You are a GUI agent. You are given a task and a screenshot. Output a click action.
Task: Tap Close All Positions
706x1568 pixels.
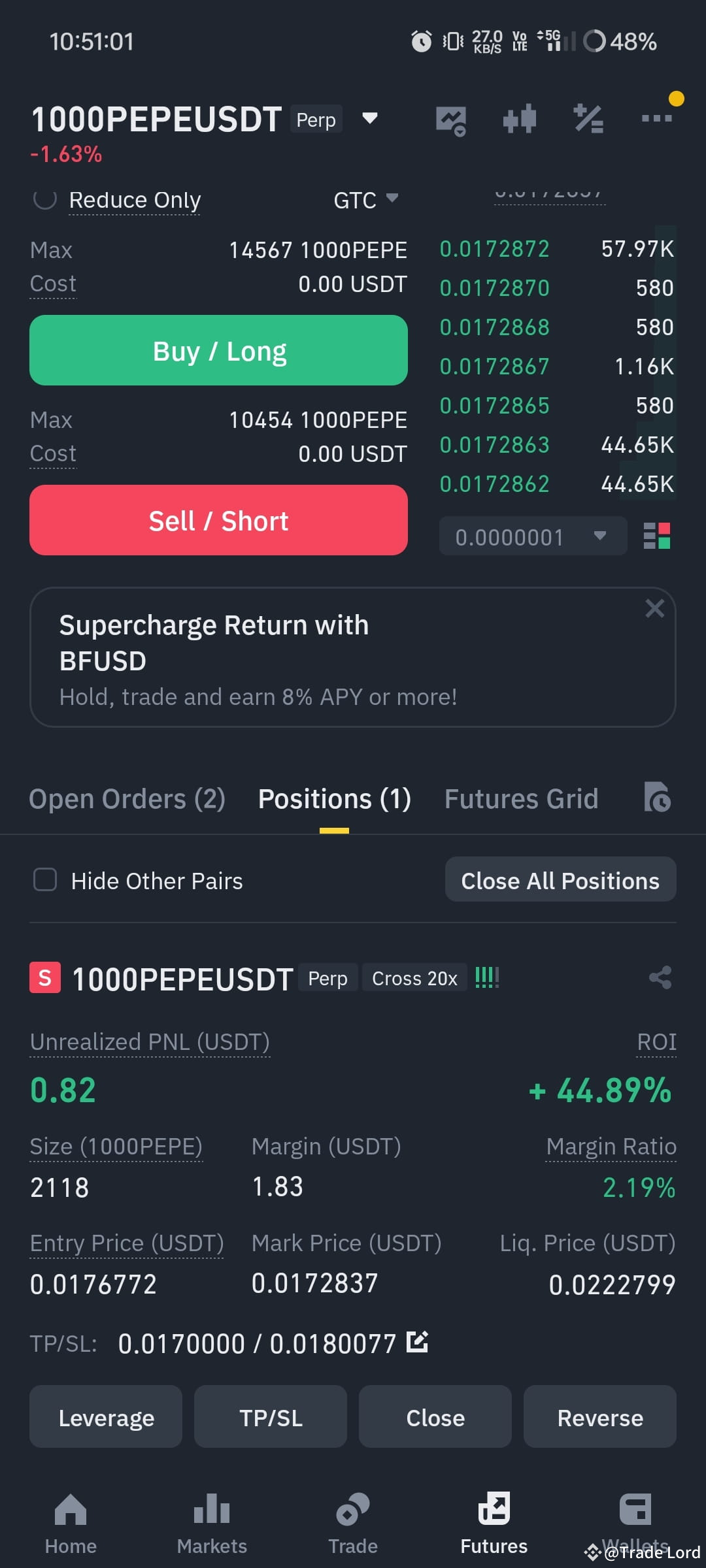[x=560, y=879]
